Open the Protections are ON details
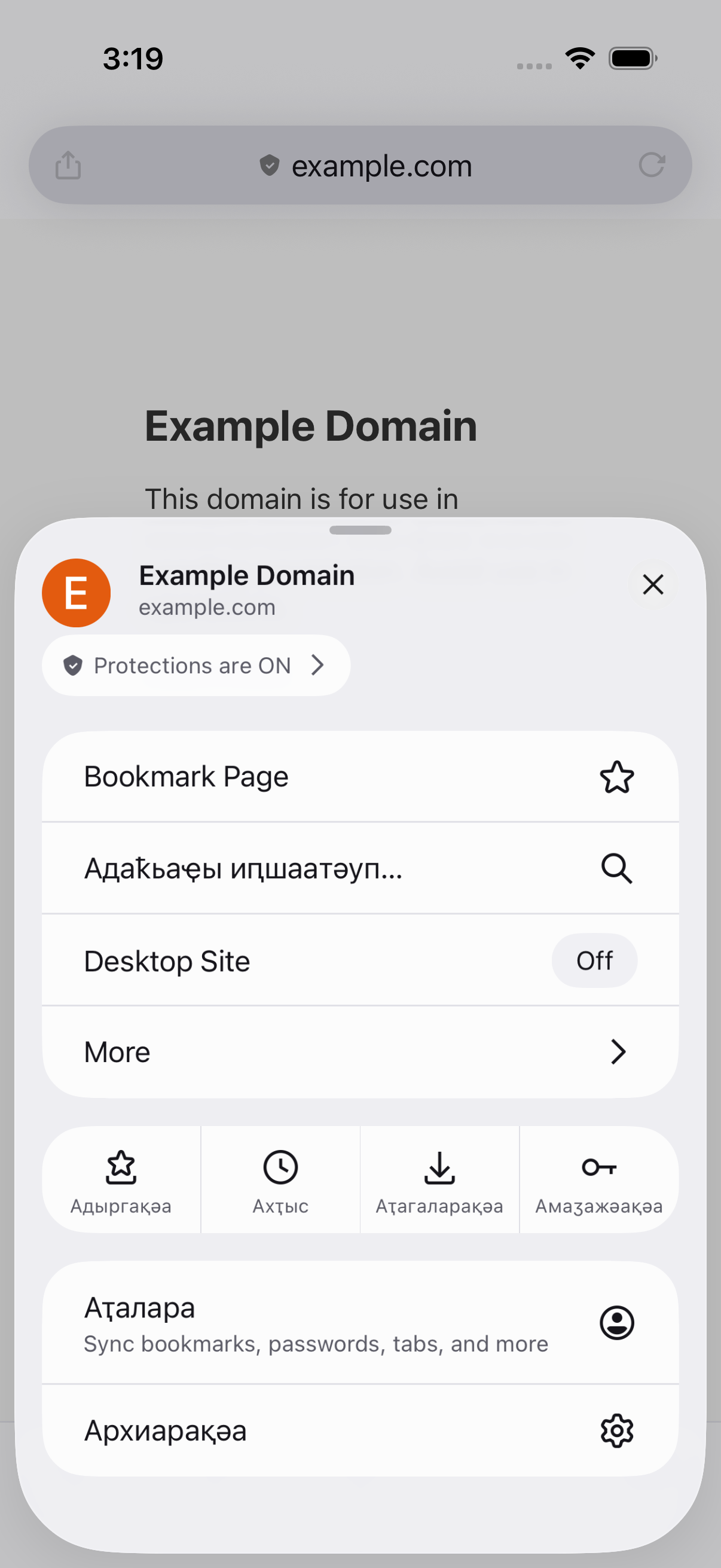Viewport: 721px width, 1568px height. [x=196, y=666]
